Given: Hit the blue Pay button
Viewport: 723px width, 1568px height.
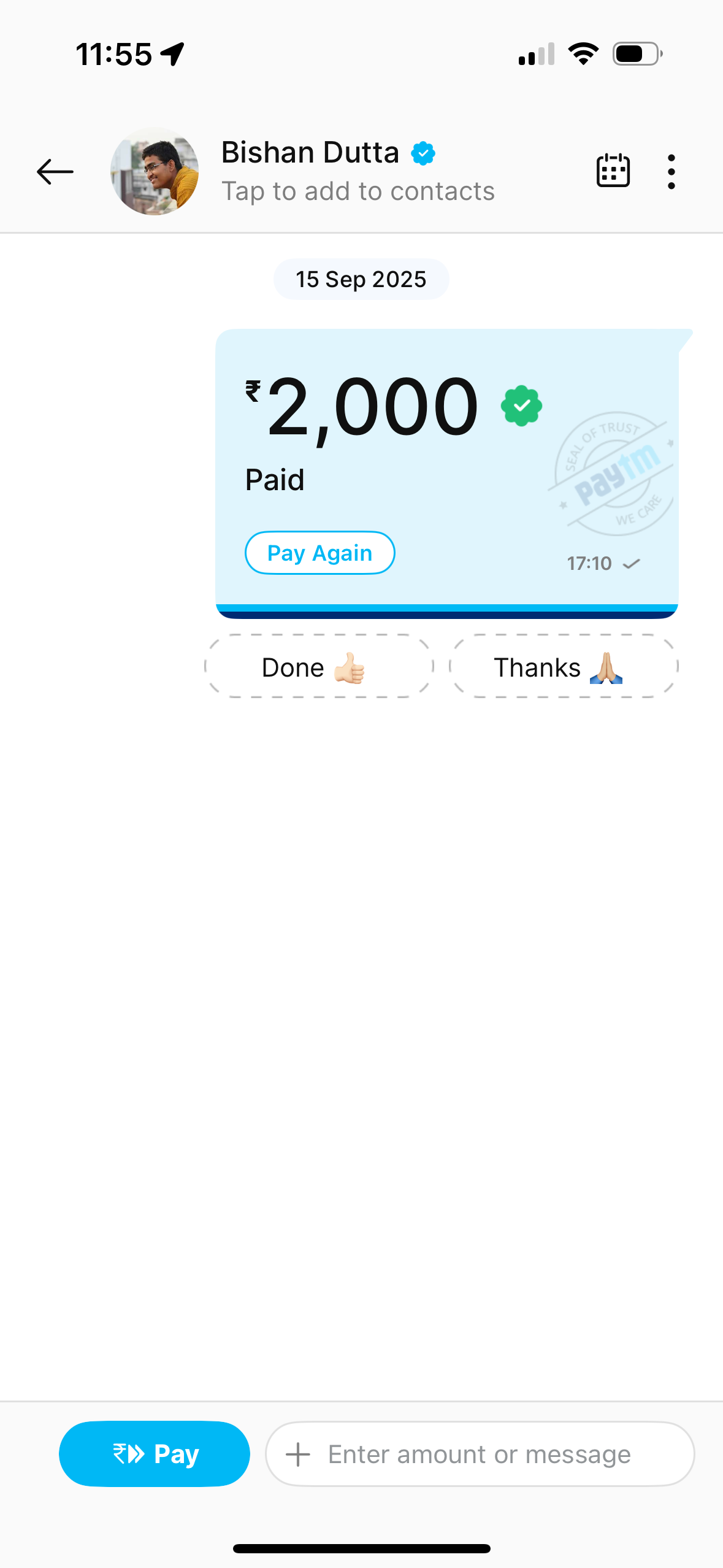Looking at the screenshot, I should pos(155,1454).
